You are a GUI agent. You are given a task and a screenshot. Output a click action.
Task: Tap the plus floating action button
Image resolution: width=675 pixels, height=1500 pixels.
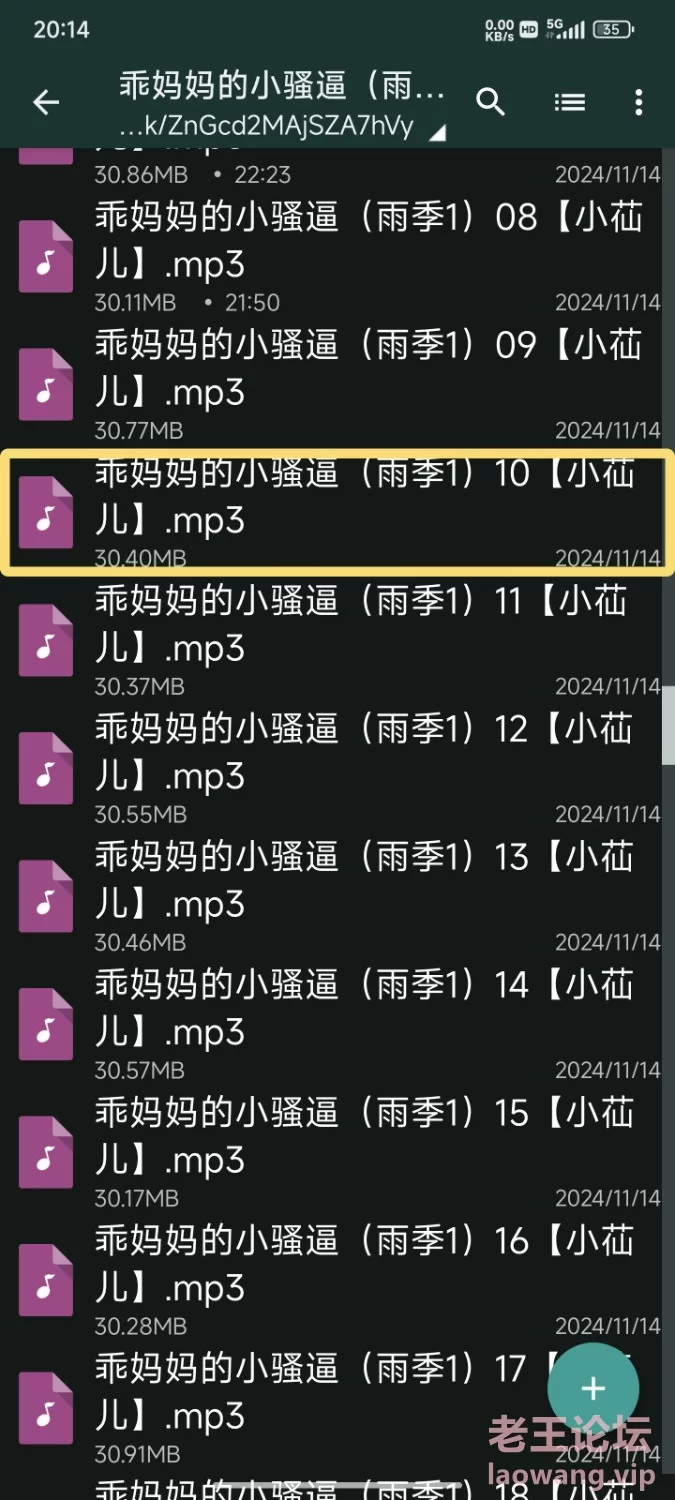[593, 1388]
